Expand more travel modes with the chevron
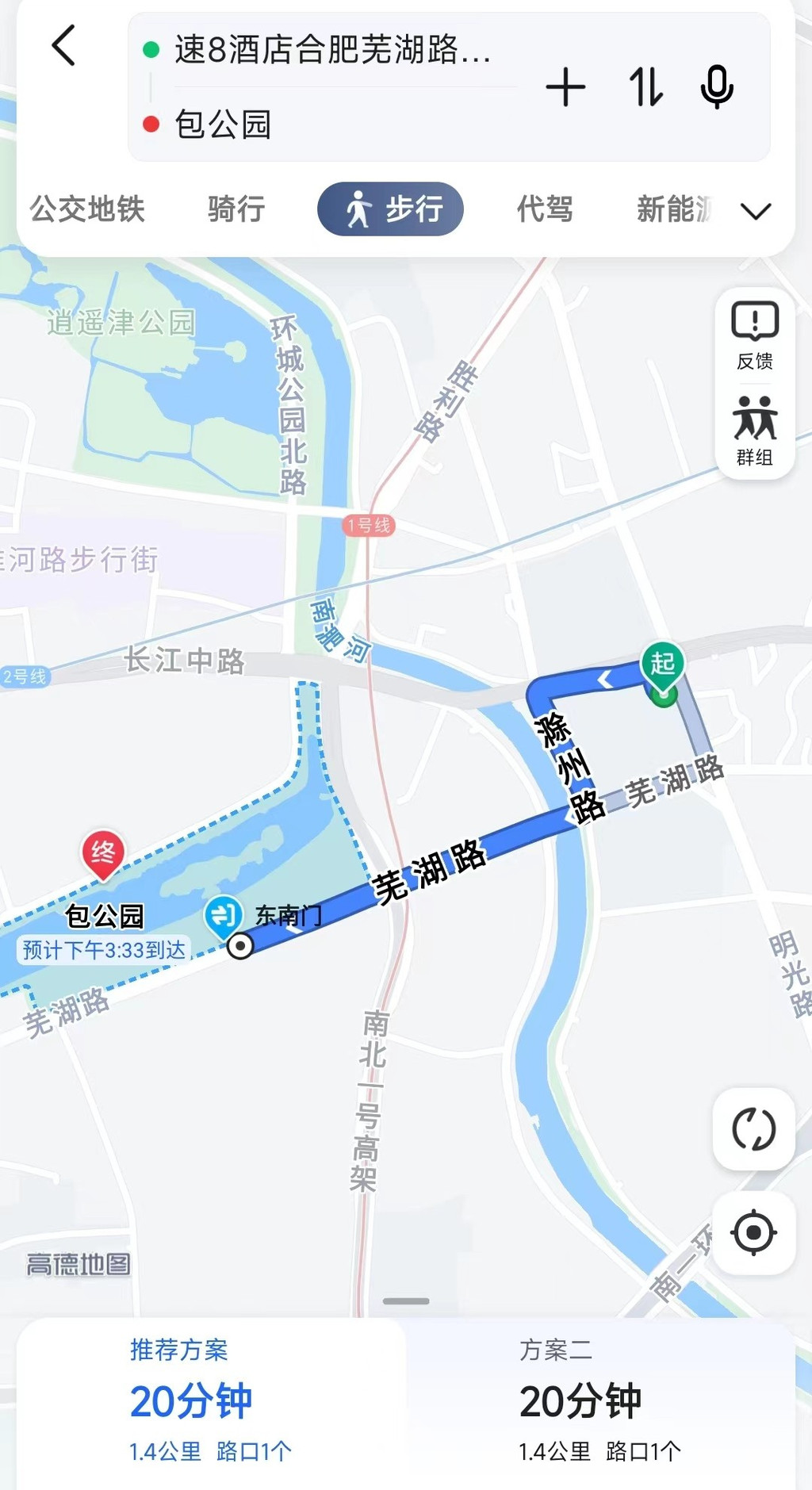812x1490 pixels. click(x=756, y=211)
